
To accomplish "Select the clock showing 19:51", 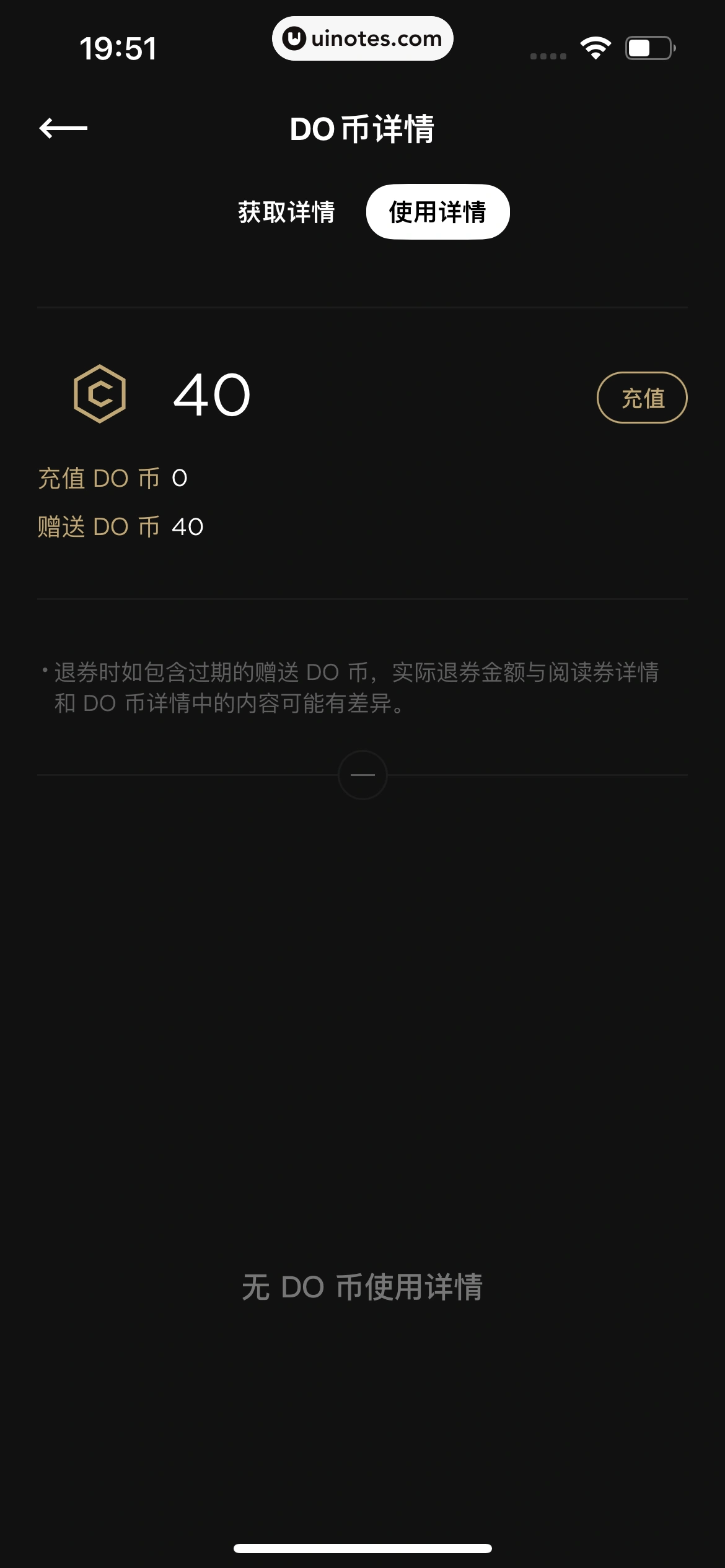I will click(117, 50).
